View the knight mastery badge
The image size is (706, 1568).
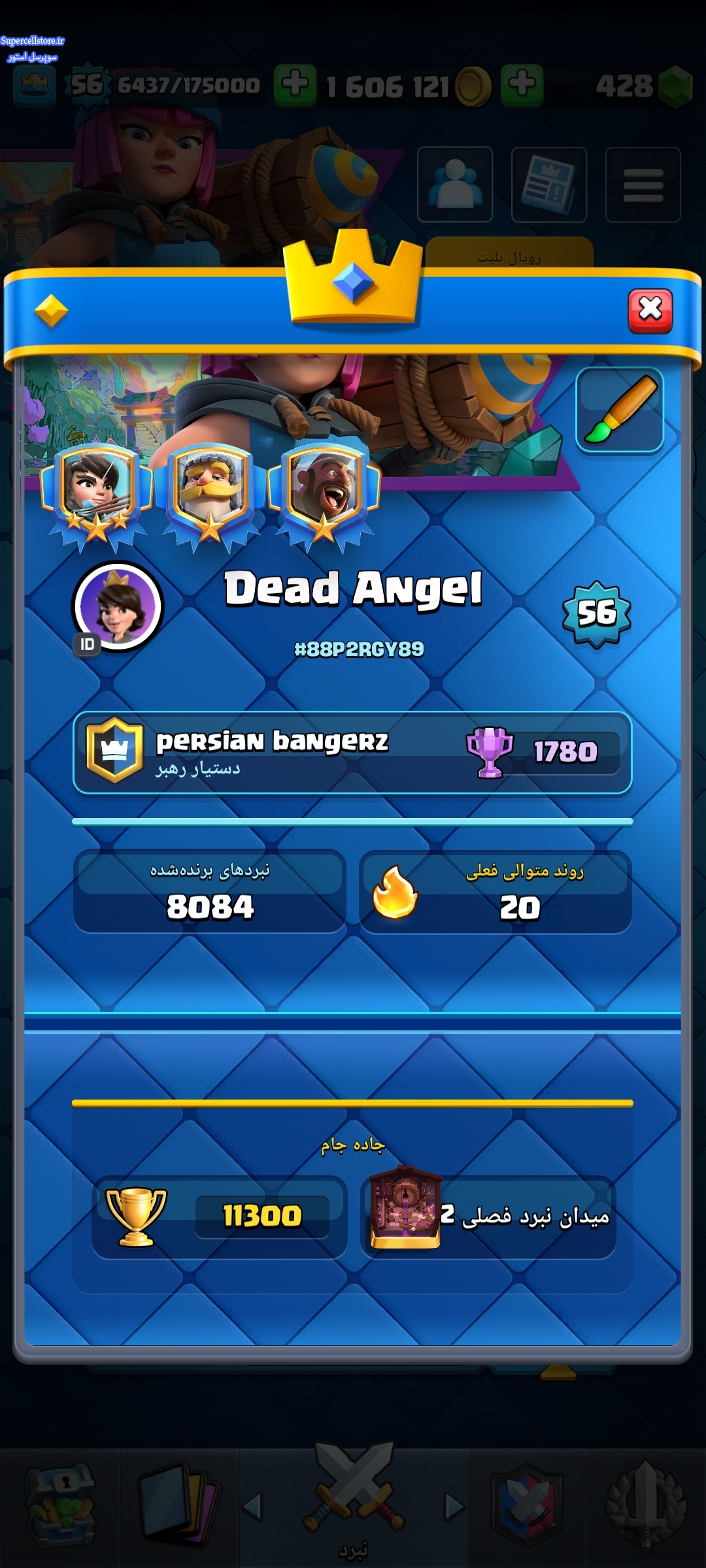point(210,497)
